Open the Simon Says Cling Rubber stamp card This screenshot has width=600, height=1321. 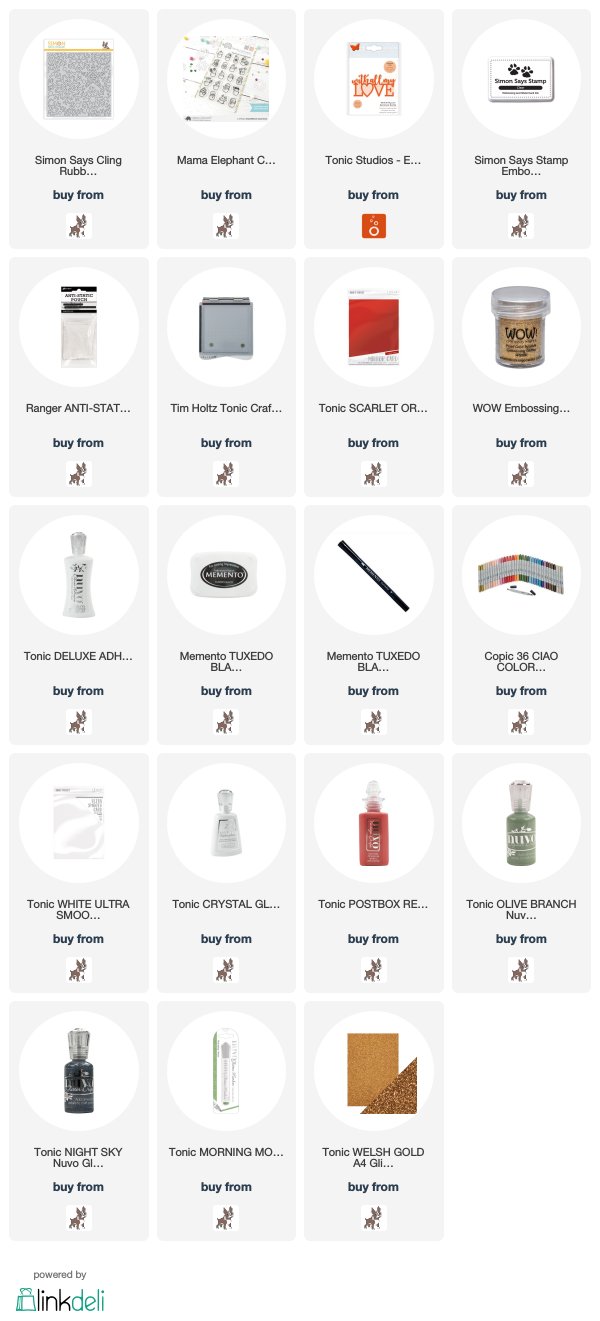click(79, 129)
